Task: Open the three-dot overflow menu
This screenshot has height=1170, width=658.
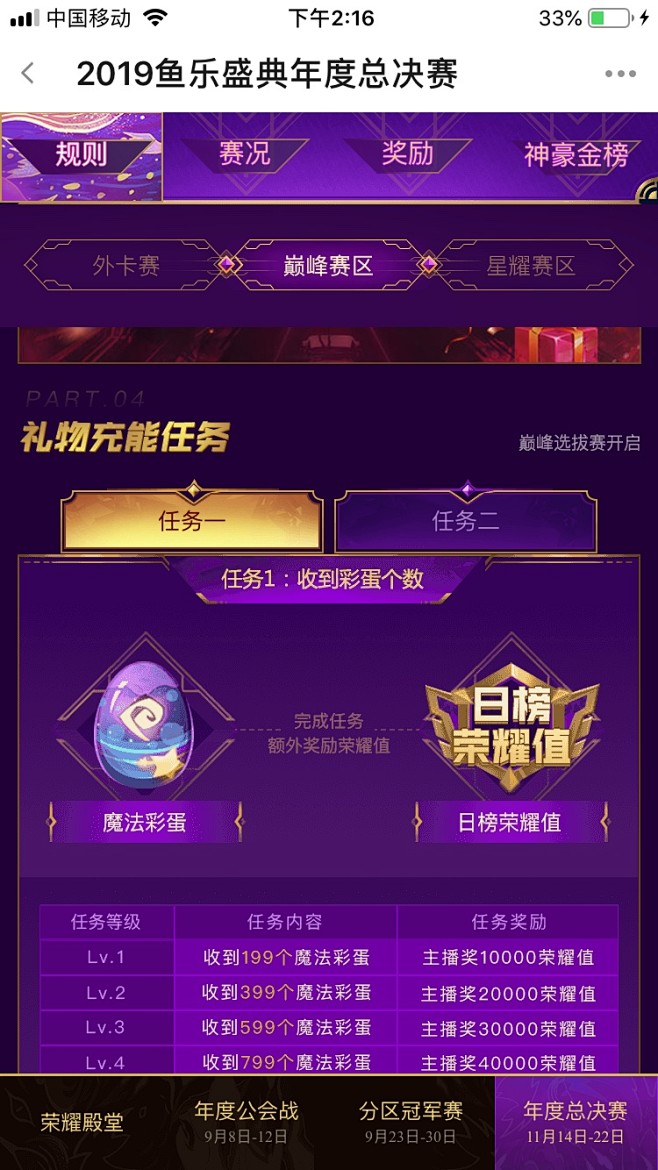Action: [620, 74]
